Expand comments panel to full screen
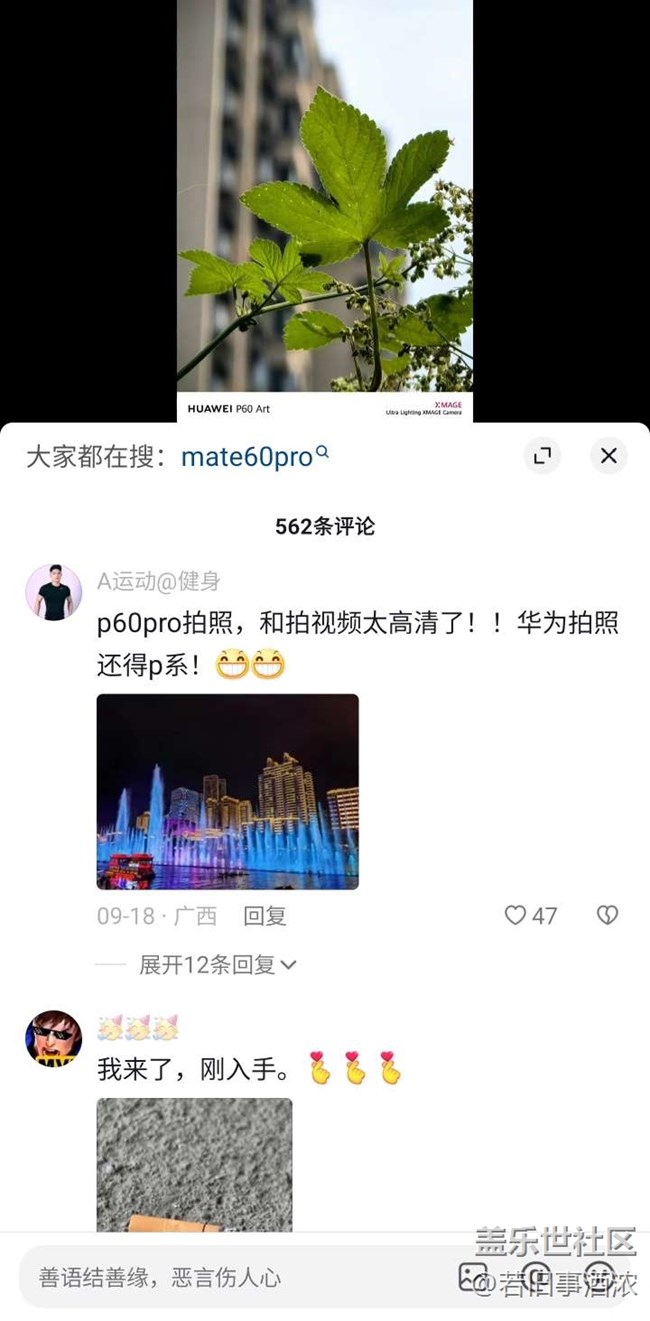The width and height of the screenshot is (650, 1321). tap(542, 457)
